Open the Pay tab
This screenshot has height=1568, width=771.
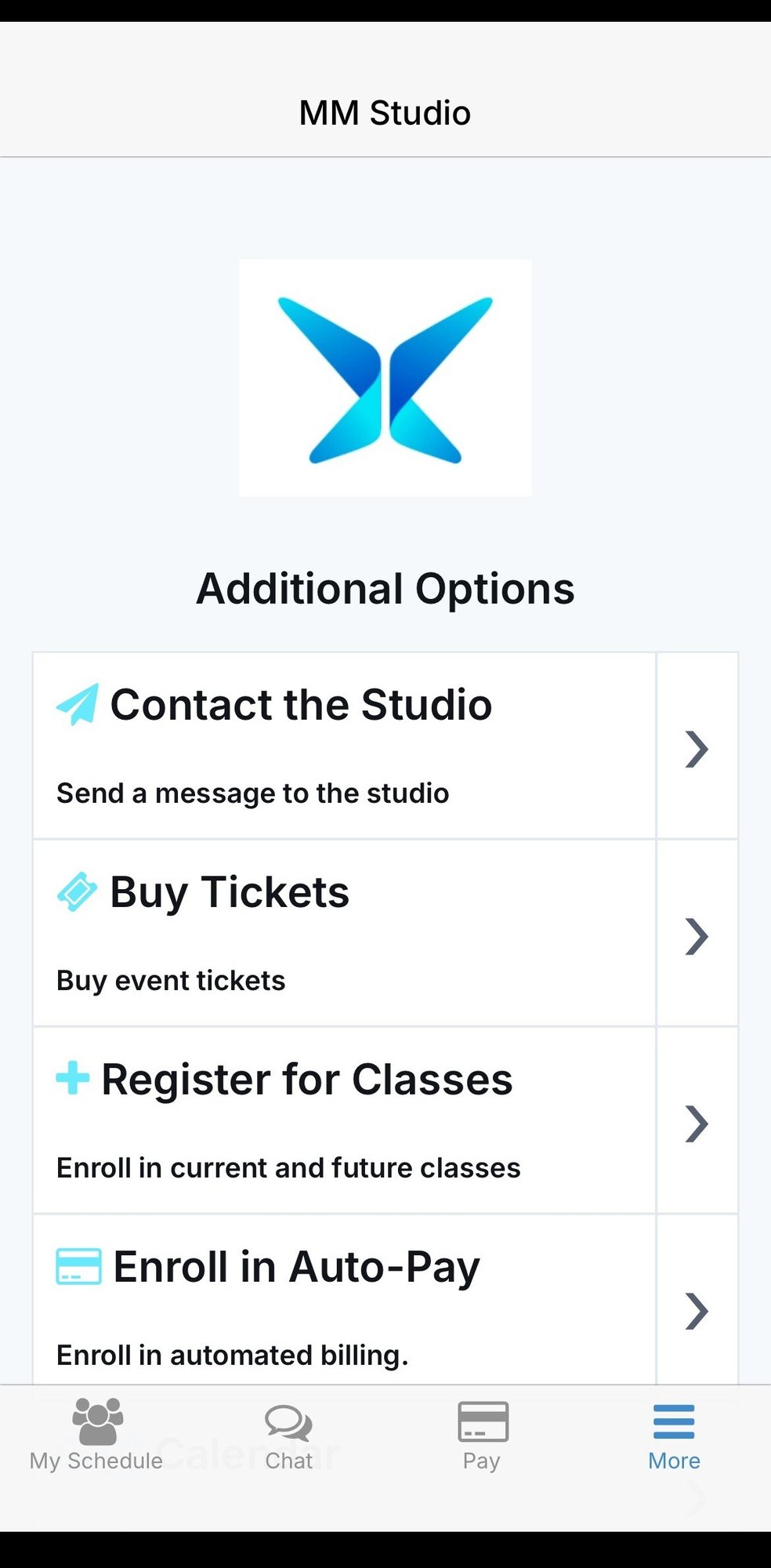click(x=482, y=1436)
